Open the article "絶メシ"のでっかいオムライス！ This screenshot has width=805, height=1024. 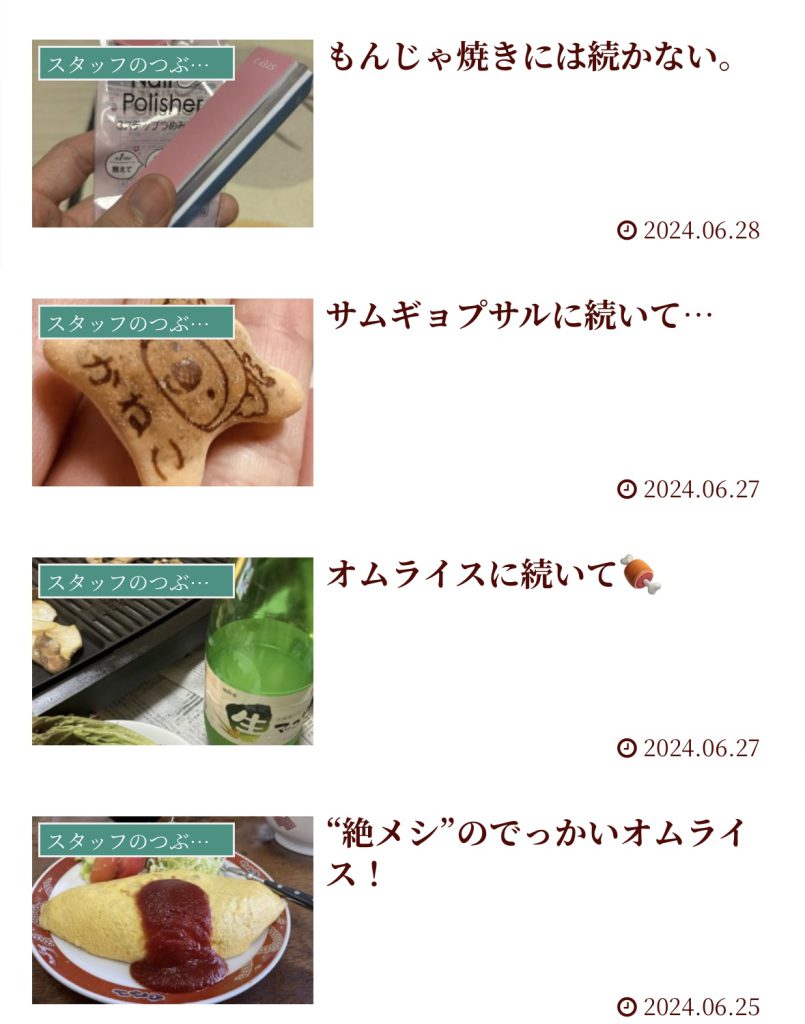[539, 852]
